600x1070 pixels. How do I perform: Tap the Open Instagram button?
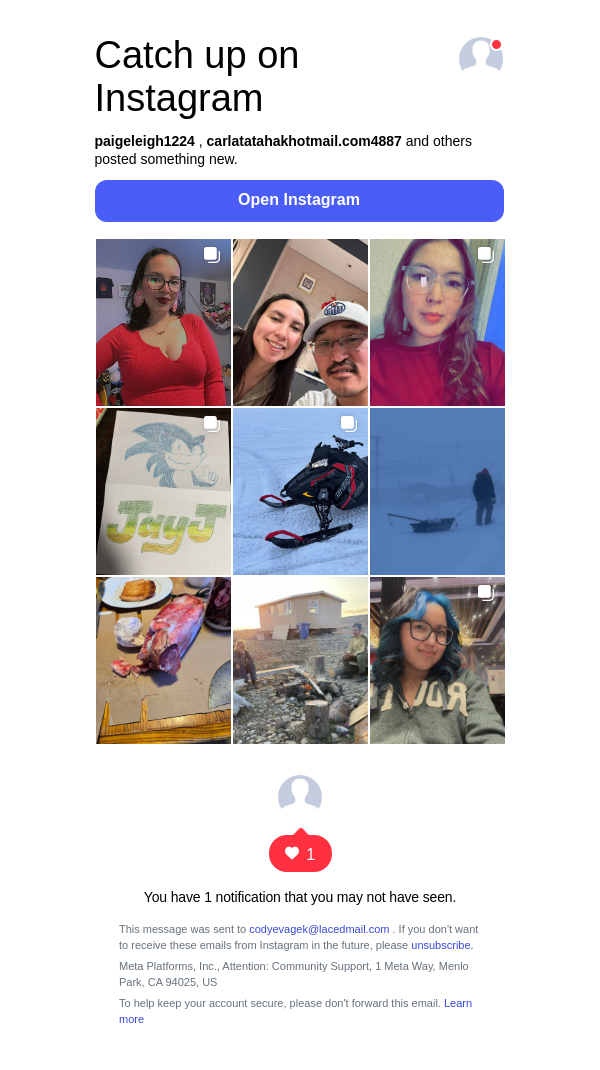coord(299,200)
